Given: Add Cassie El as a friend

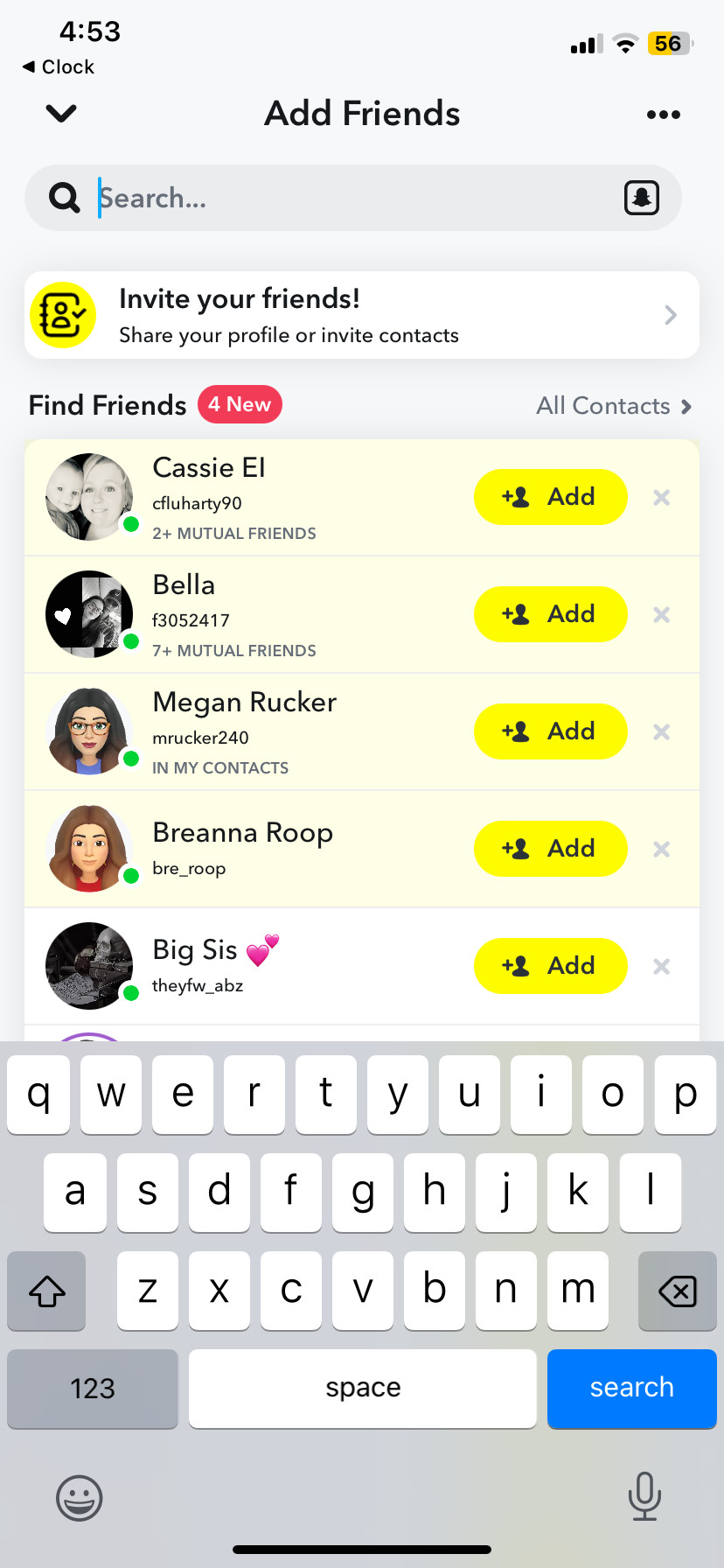Looking at the screenshot, I should coord(551,497).
